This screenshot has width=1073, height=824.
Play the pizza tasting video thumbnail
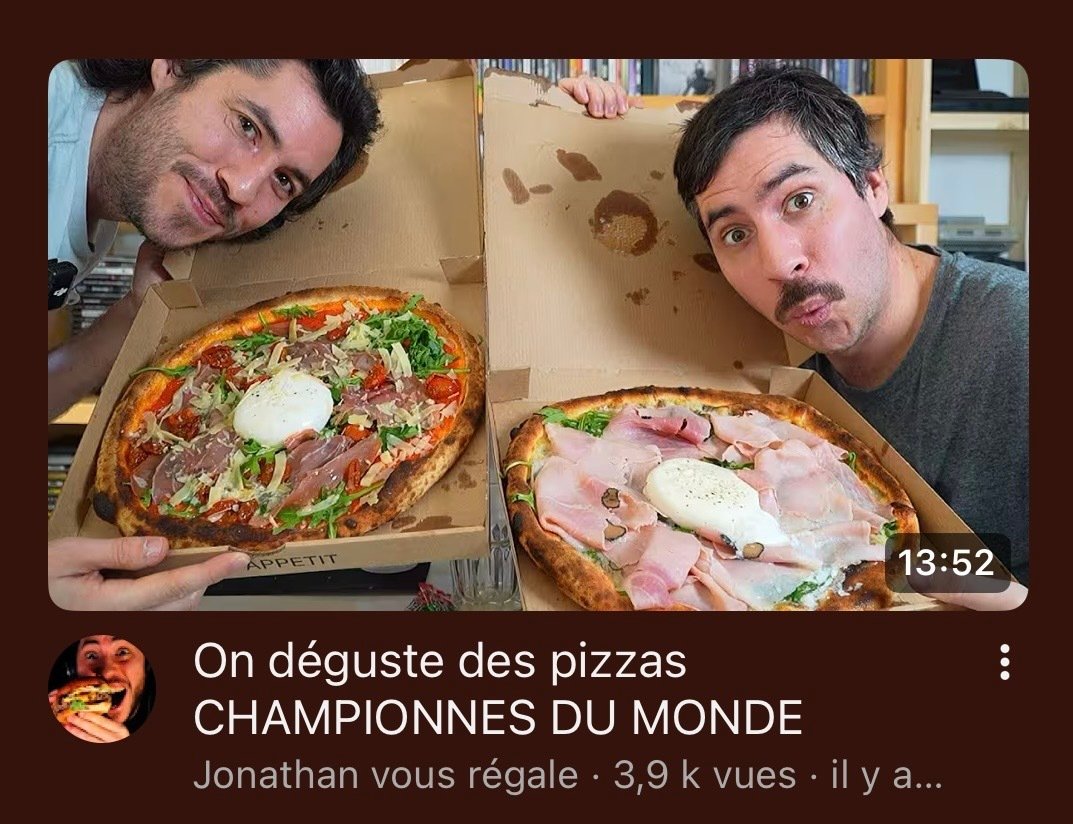pos(537,335)
